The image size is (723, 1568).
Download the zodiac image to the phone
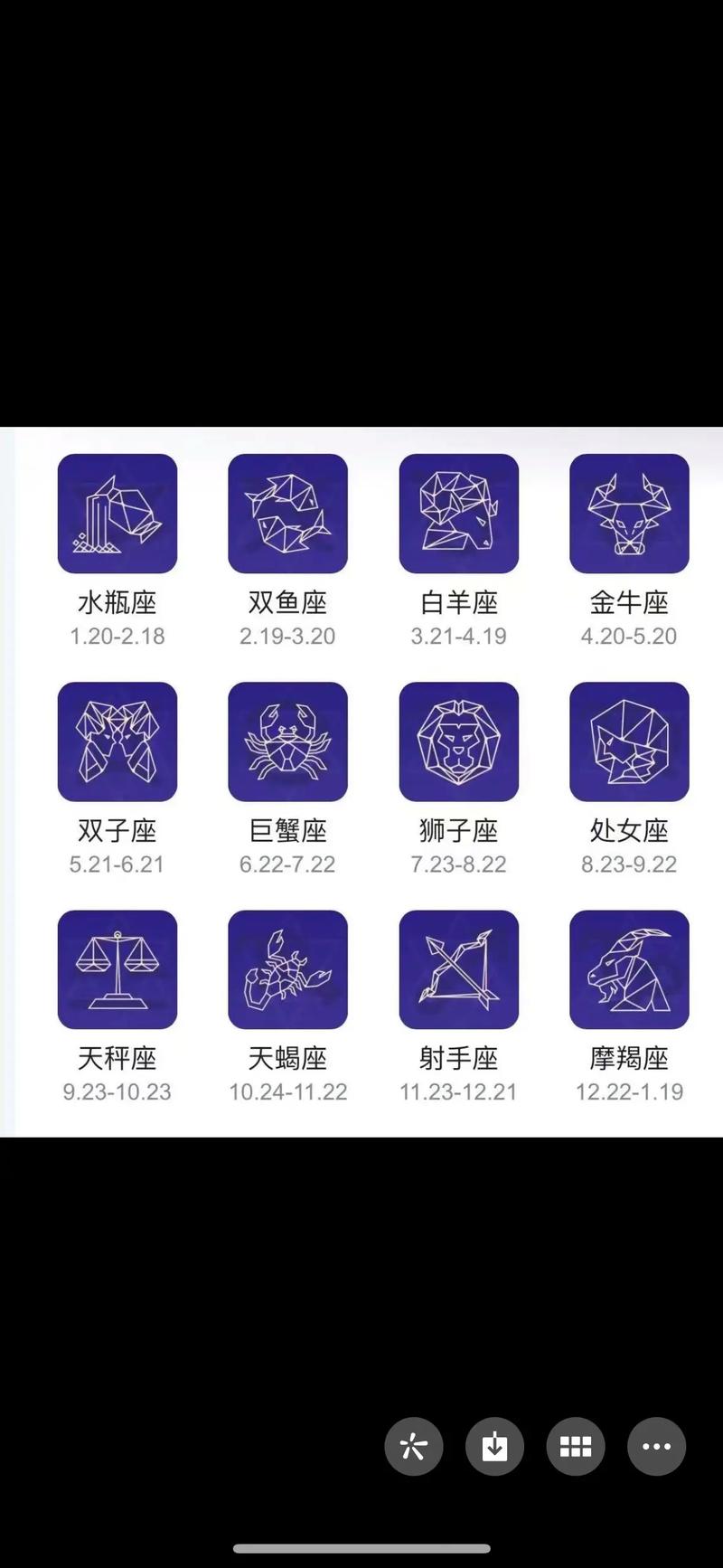click(x=494, y=1447)
